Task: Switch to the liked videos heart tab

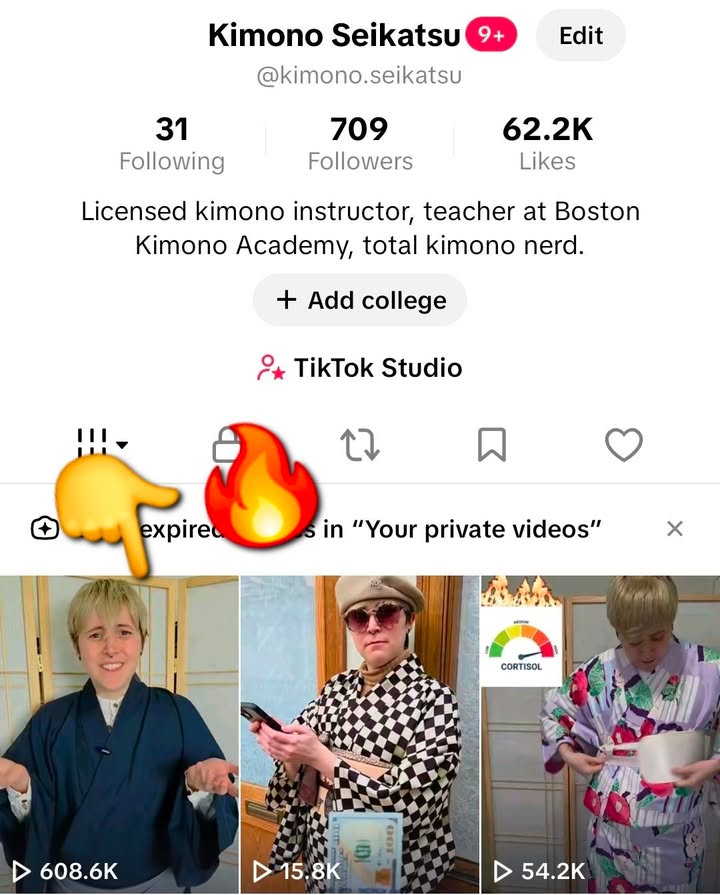Action: point(624,445)
